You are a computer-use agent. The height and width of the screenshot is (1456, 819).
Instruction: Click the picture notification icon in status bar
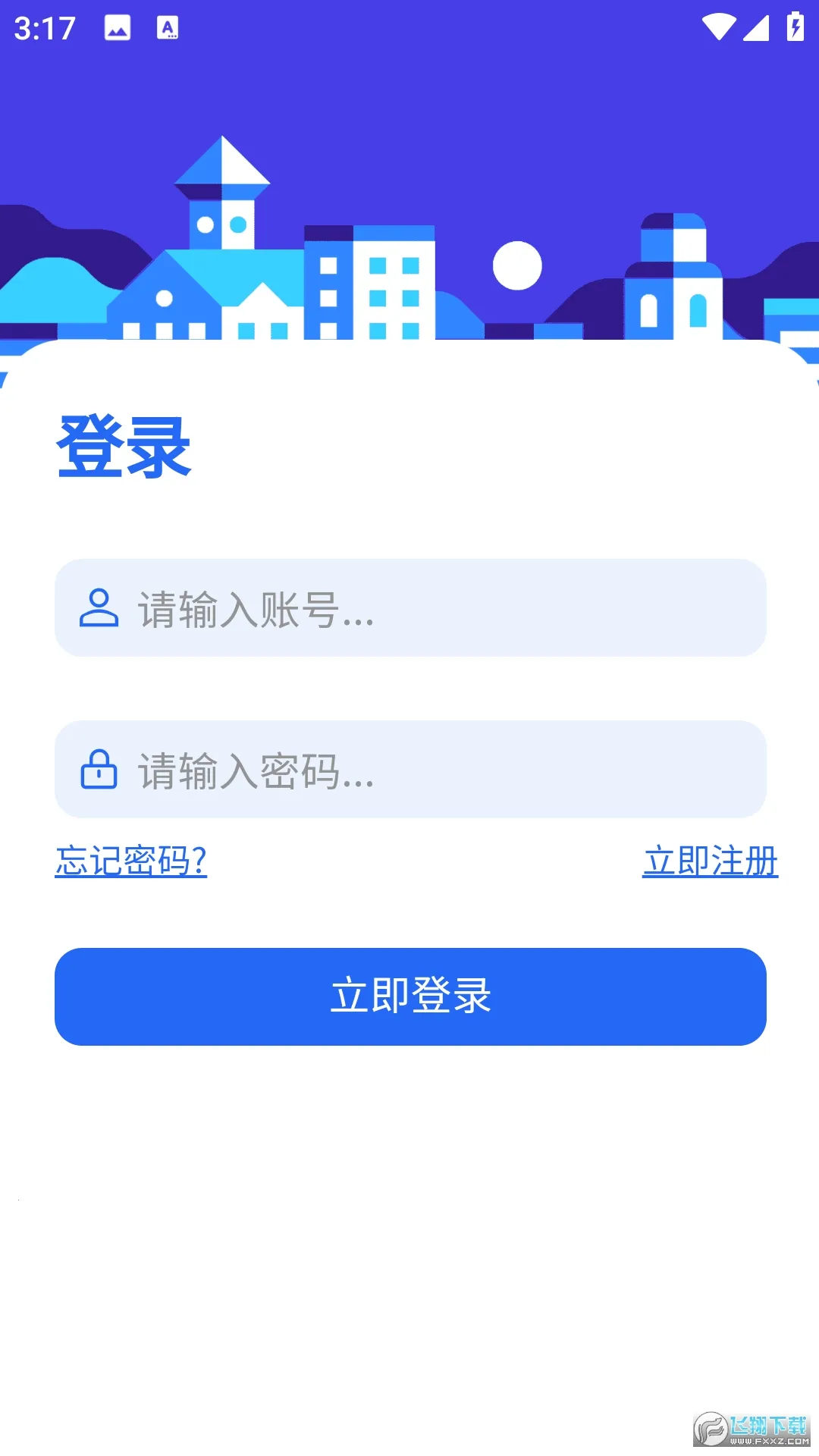click(118, 27)
